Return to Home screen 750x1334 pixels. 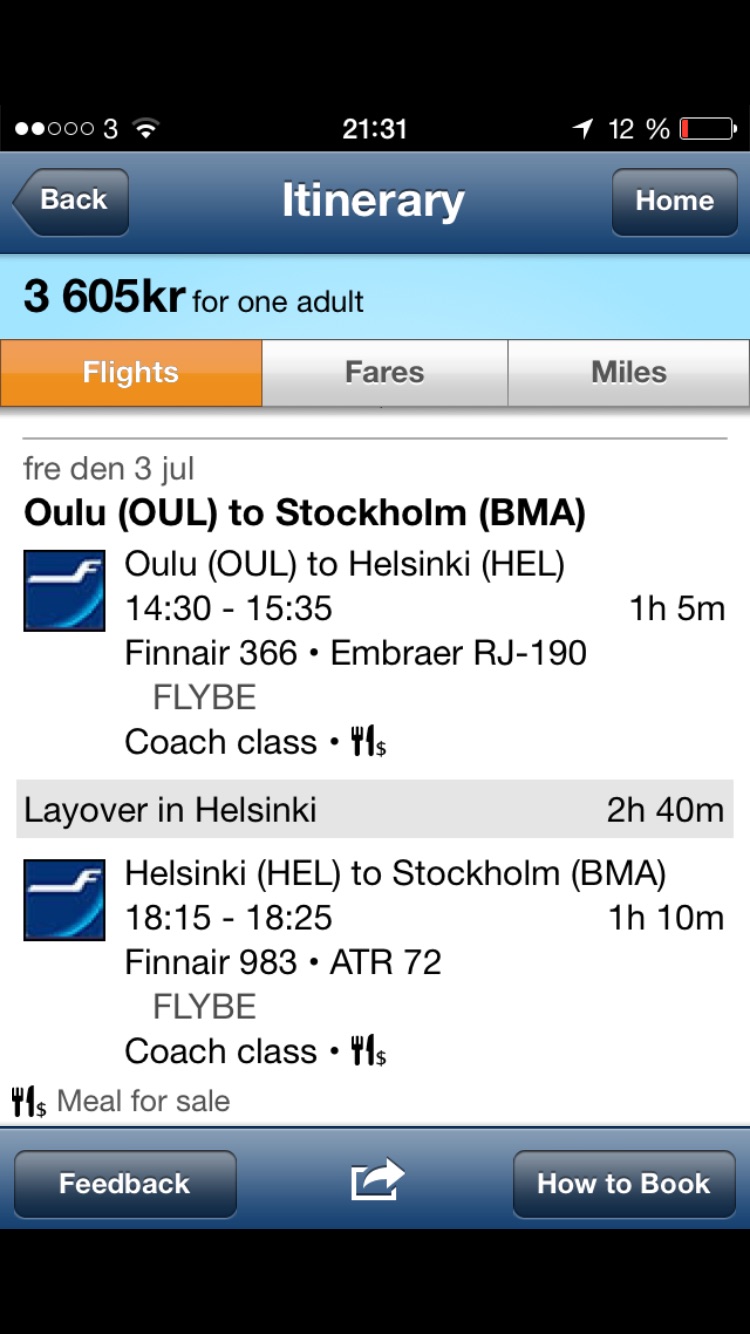tap(674, 201)
